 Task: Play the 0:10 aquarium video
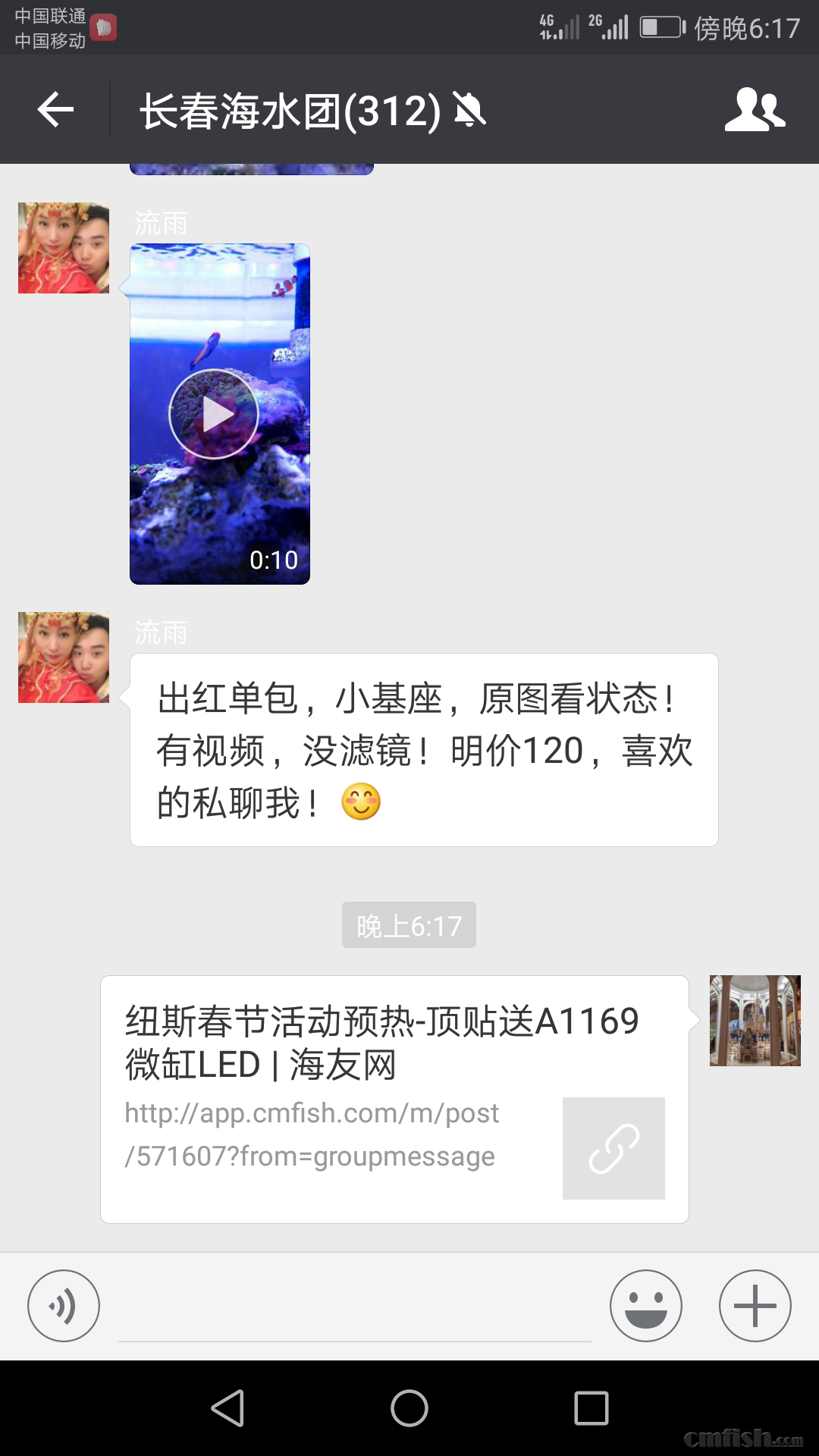pos(214,414)
